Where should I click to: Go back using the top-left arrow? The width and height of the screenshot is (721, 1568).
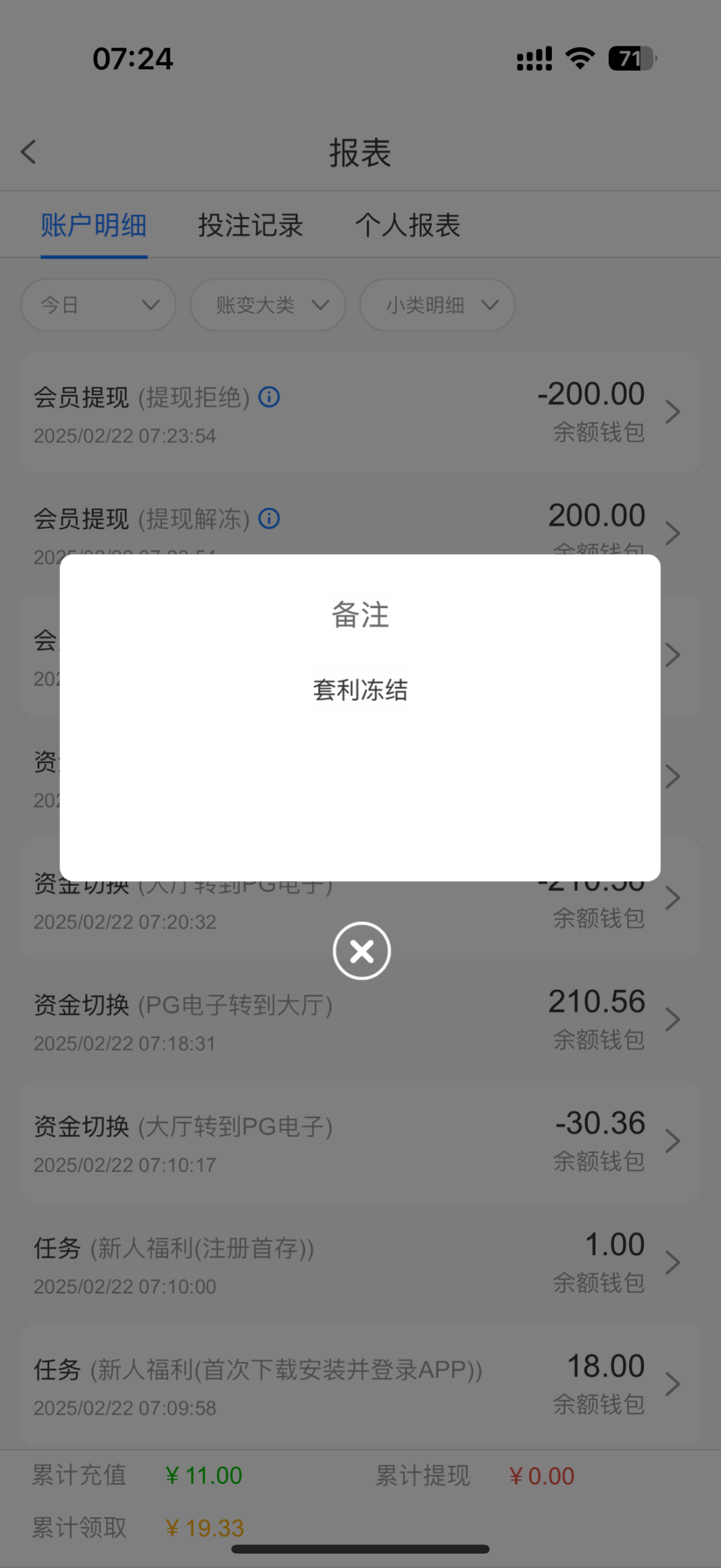click(x=28, y=152)
